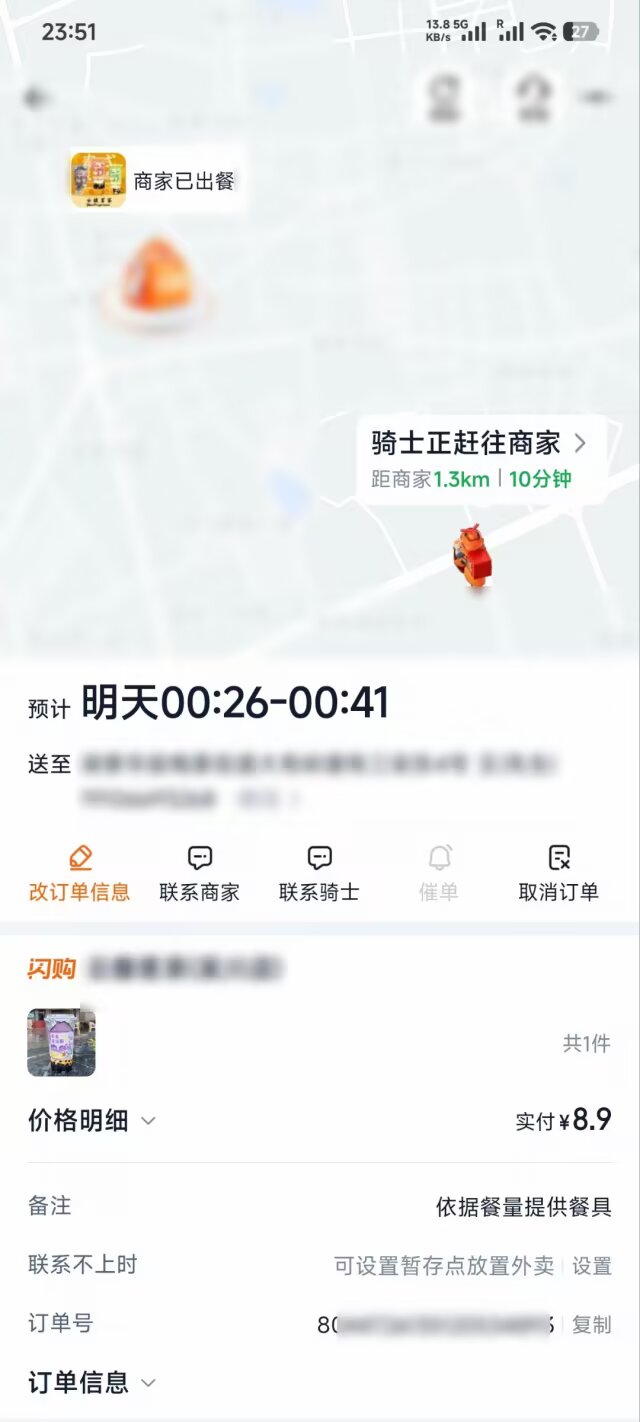The image size is (640, 1422).
Task: Open the purchased product thumbnail
Action: (61, 1042)
